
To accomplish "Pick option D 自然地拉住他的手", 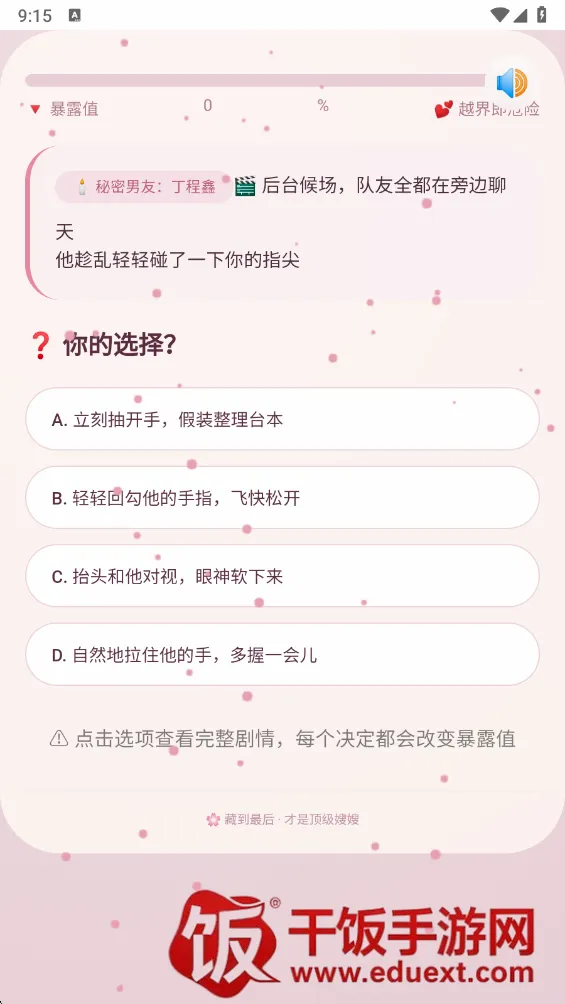I will tap(282, 654).
